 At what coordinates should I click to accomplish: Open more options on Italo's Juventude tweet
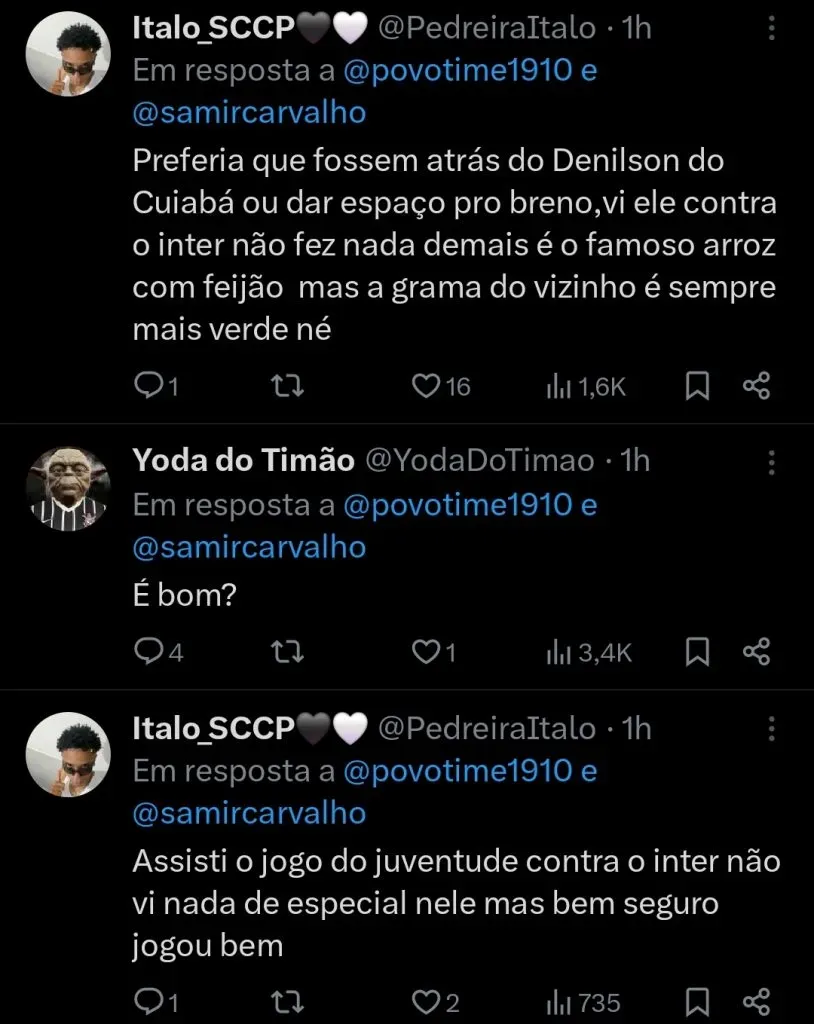coord(771,728)
